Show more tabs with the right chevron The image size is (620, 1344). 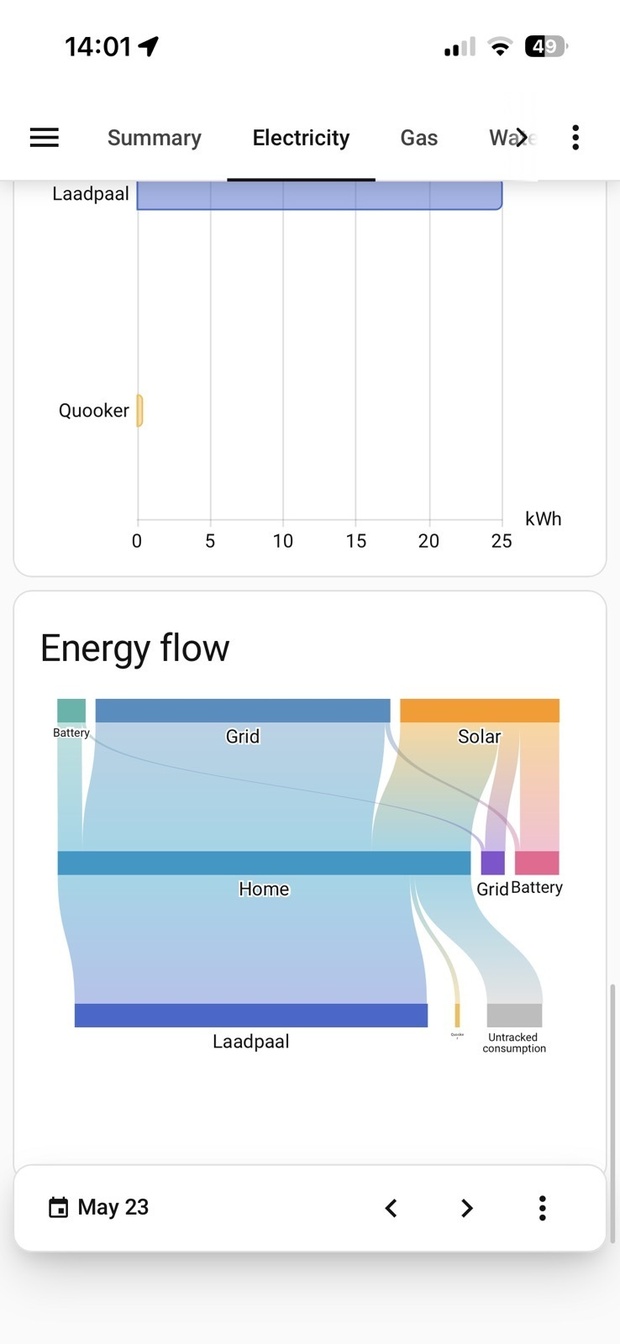click(521, 136)
